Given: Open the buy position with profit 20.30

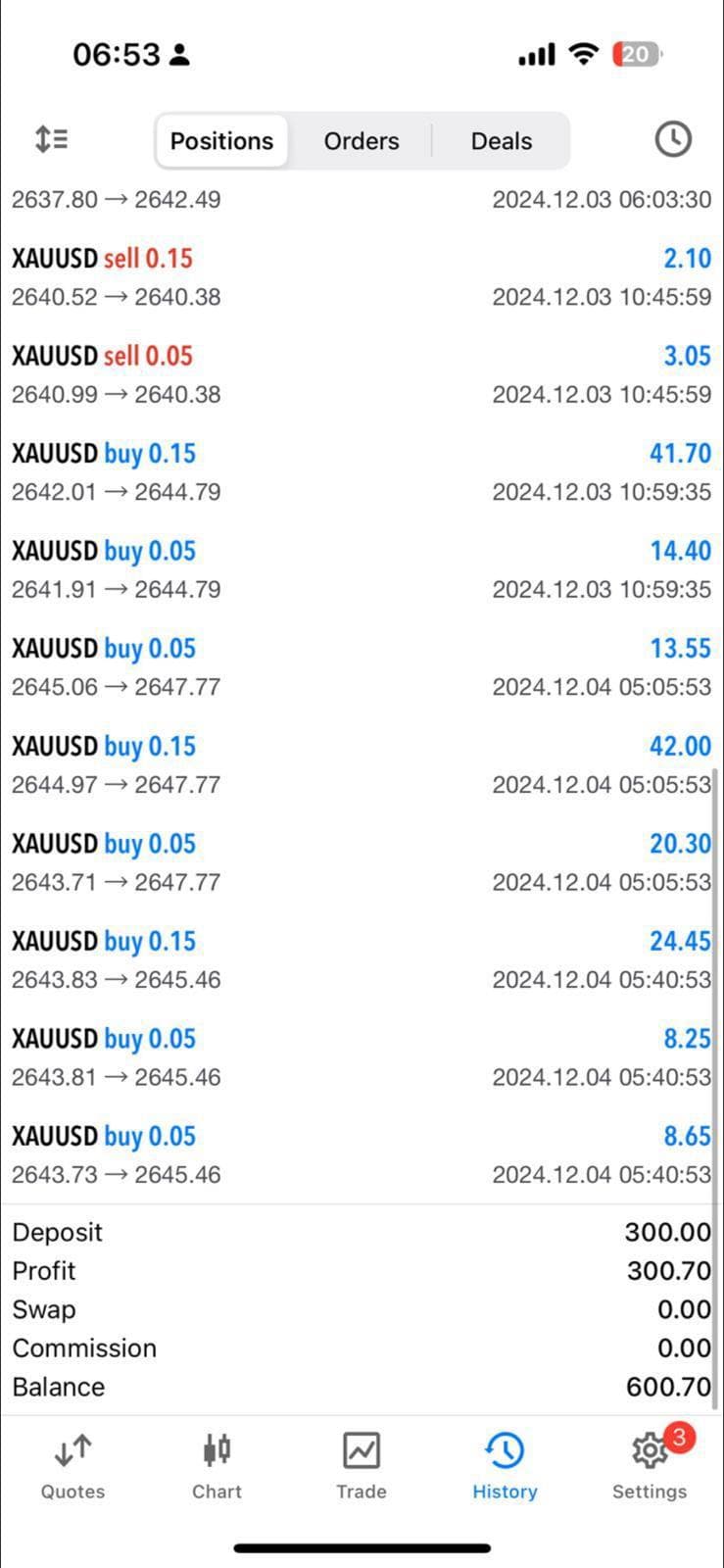Looking at the screenshot, I should [362, 862].
